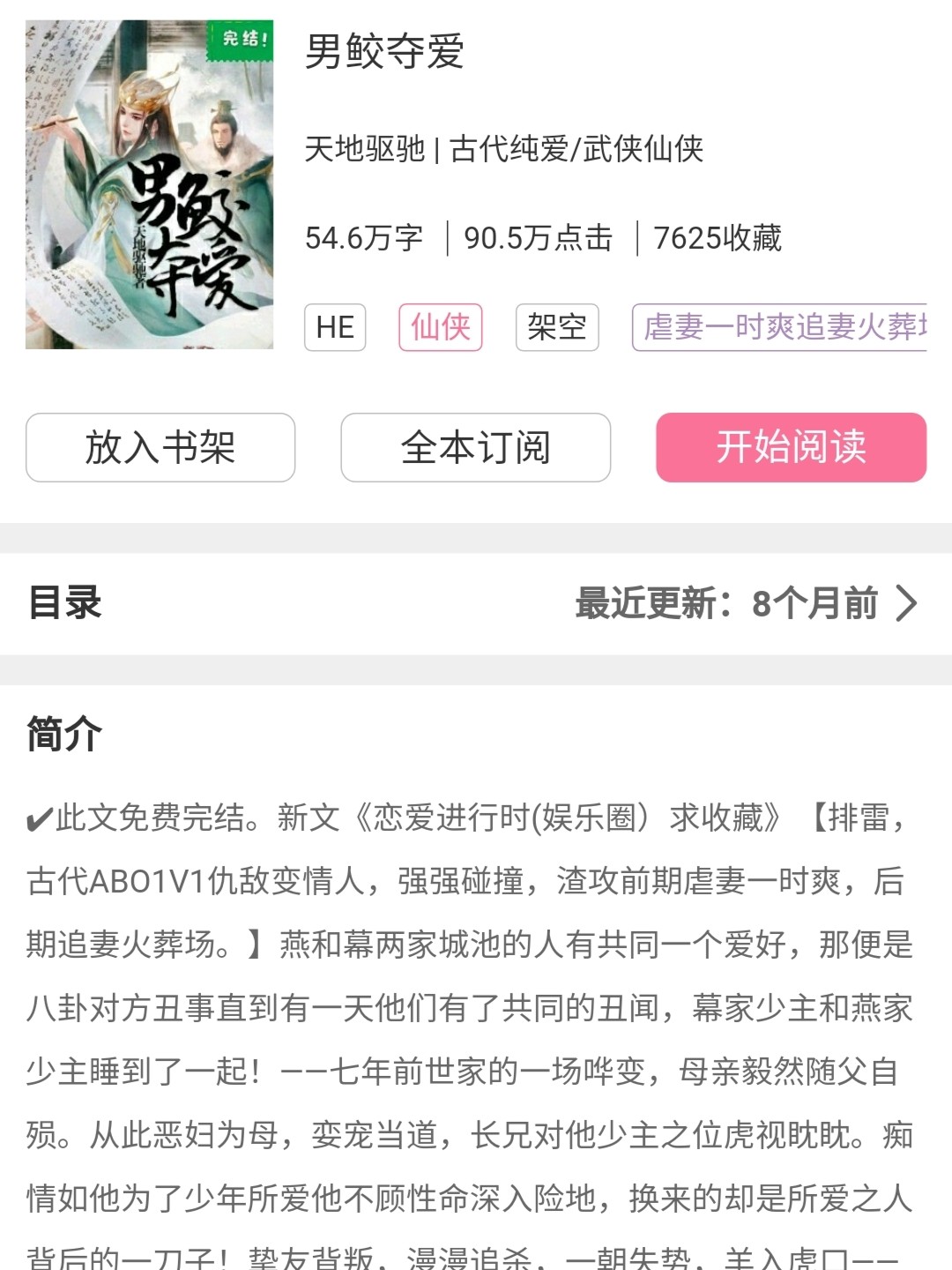Start reading with 开始阅读

tap(791, 447)
